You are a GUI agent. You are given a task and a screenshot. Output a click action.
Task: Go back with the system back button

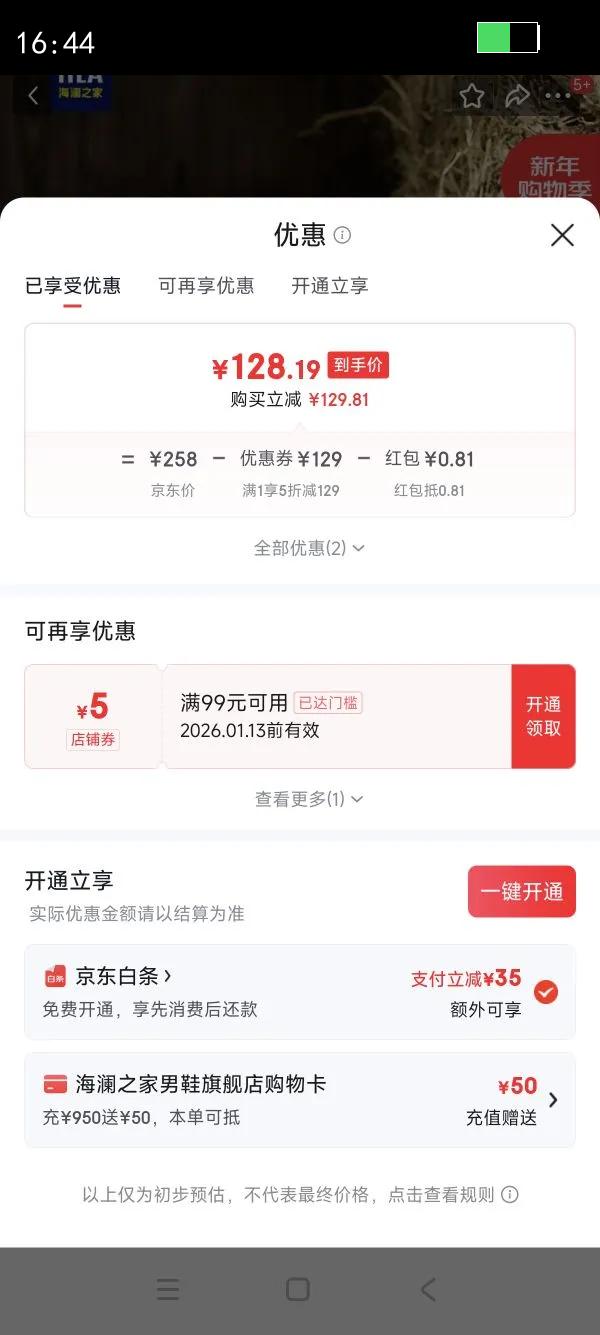click(428, 1290)
